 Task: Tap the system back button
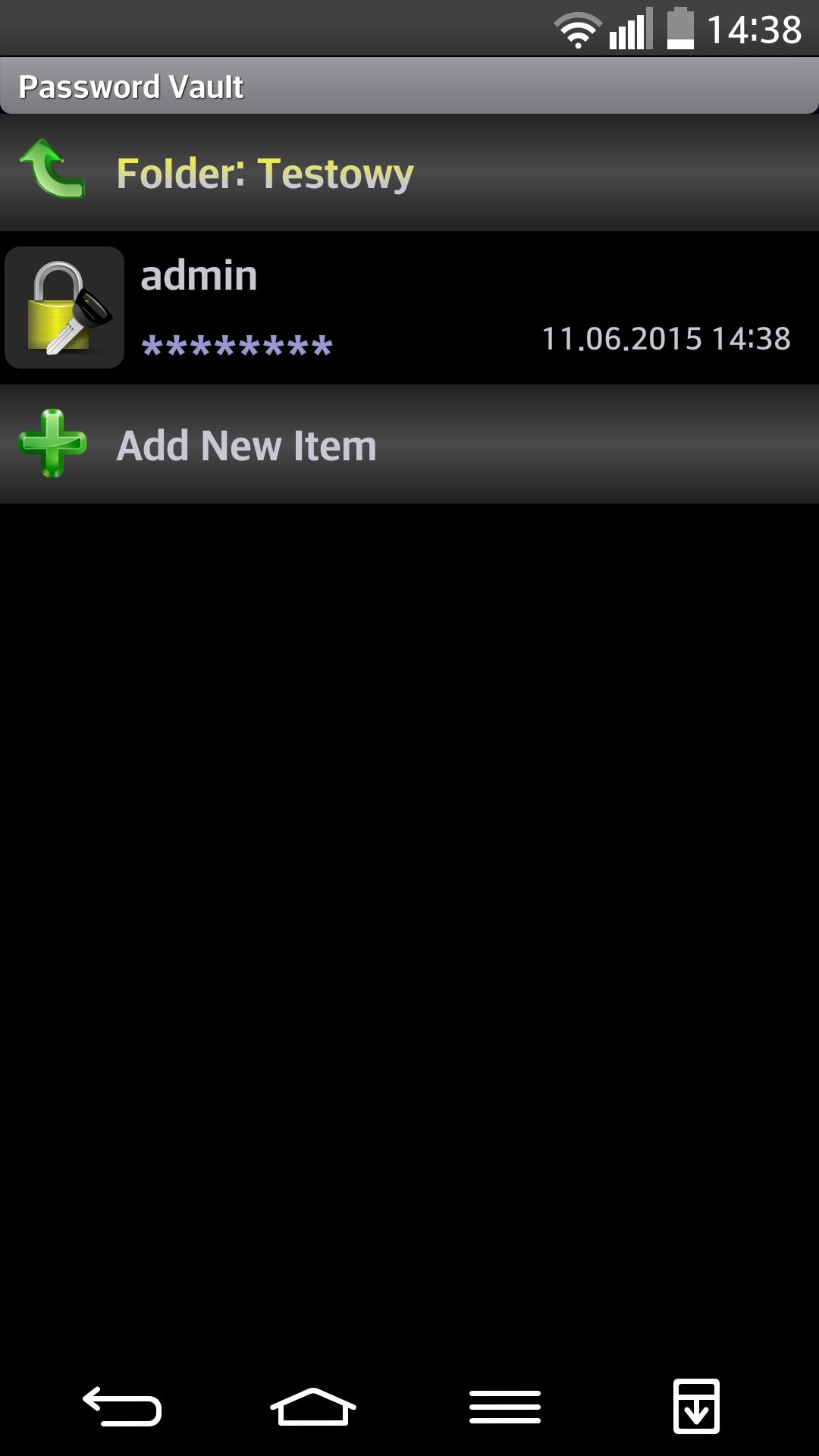tap(122, 1407)
